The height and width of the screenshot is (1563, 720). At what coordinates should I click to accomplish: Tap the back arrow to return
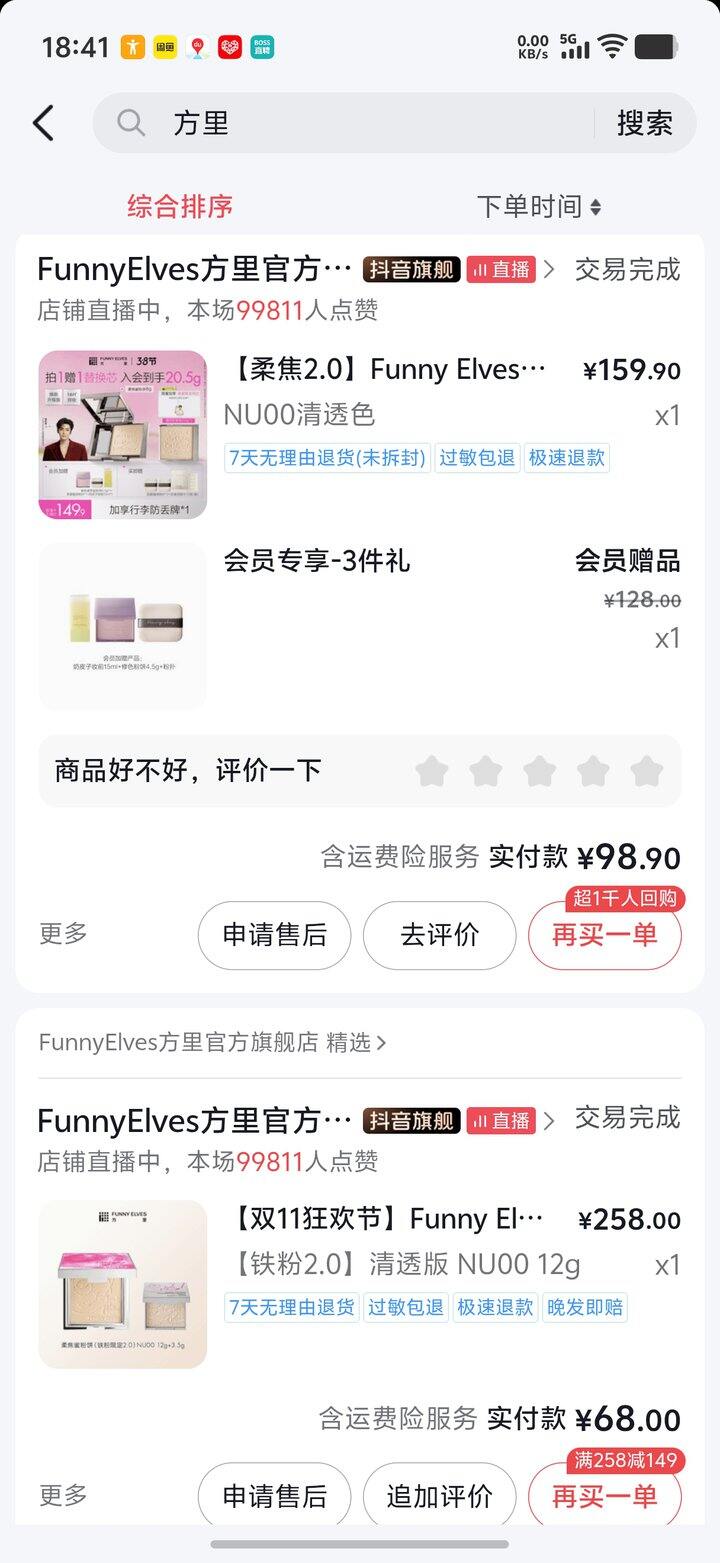coord(42,122)
